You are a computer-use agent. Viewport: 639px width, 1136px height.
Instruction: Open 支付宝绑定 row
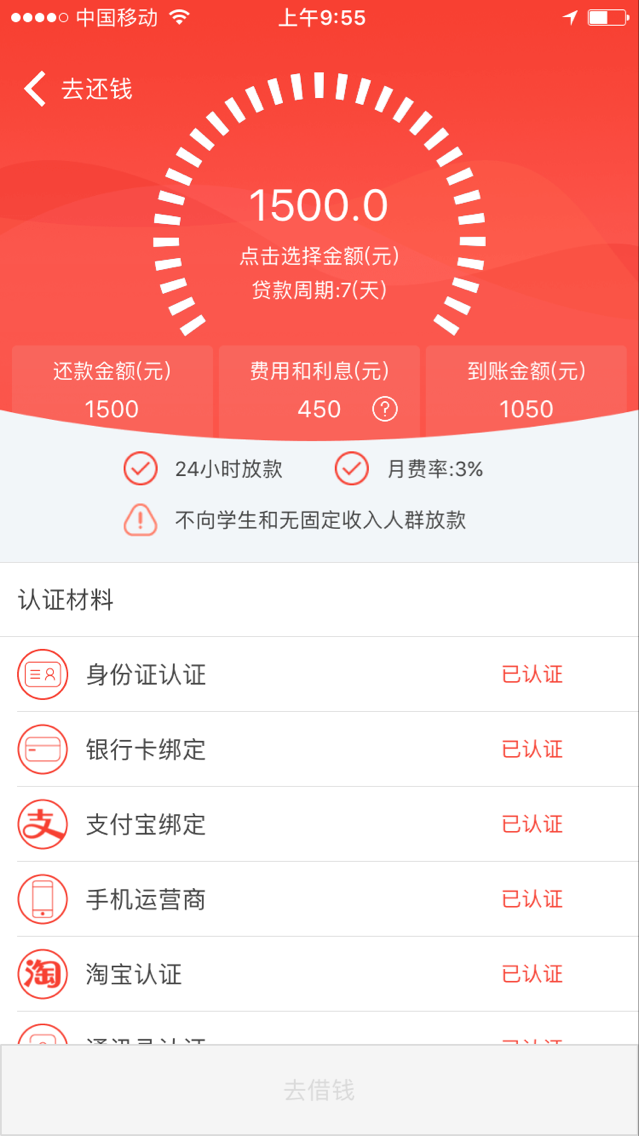tap(320, 824)
